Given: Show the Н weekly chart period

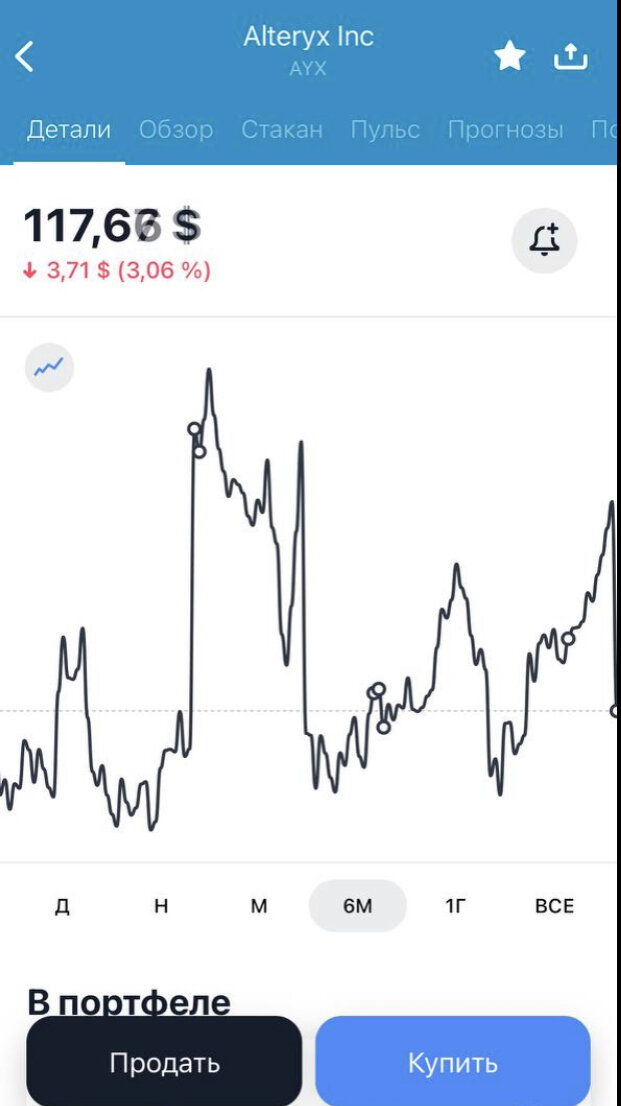Looking at the screenshot, I should 161,906.
